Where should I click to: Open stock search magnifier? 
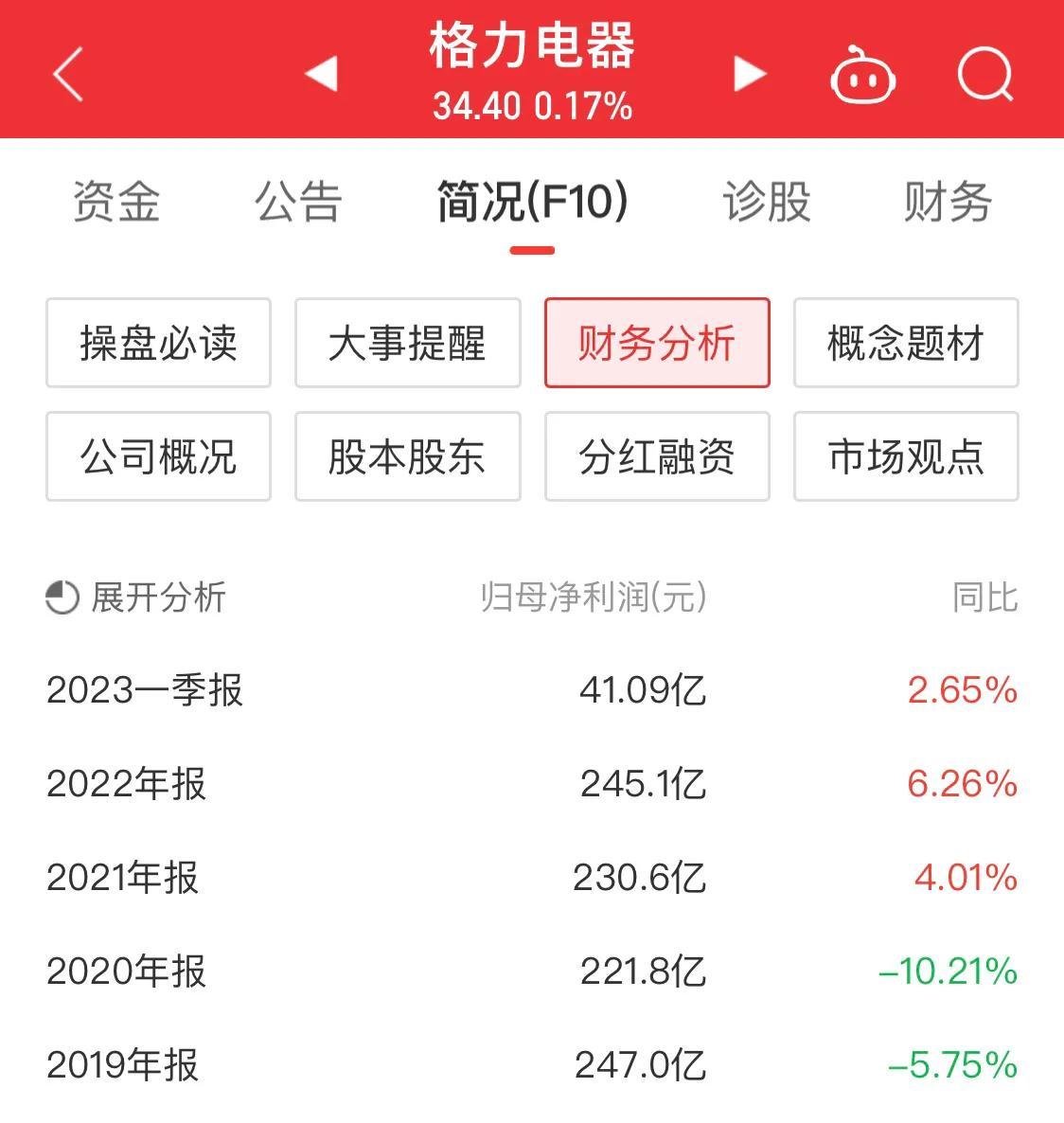point(985,75)
